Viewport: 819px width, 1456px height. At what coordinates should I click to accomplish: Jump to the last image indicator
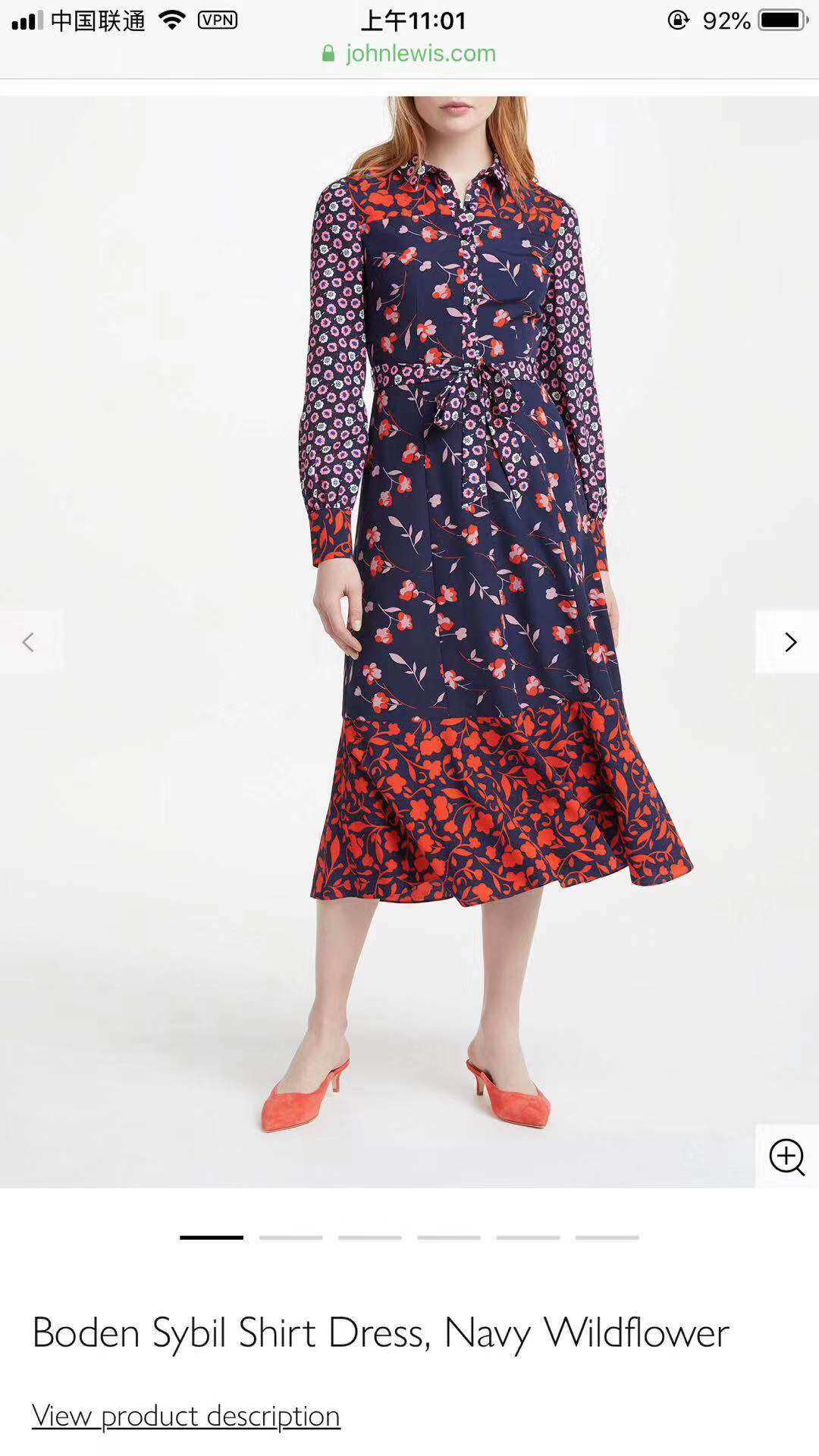[x=607, y=1237]
